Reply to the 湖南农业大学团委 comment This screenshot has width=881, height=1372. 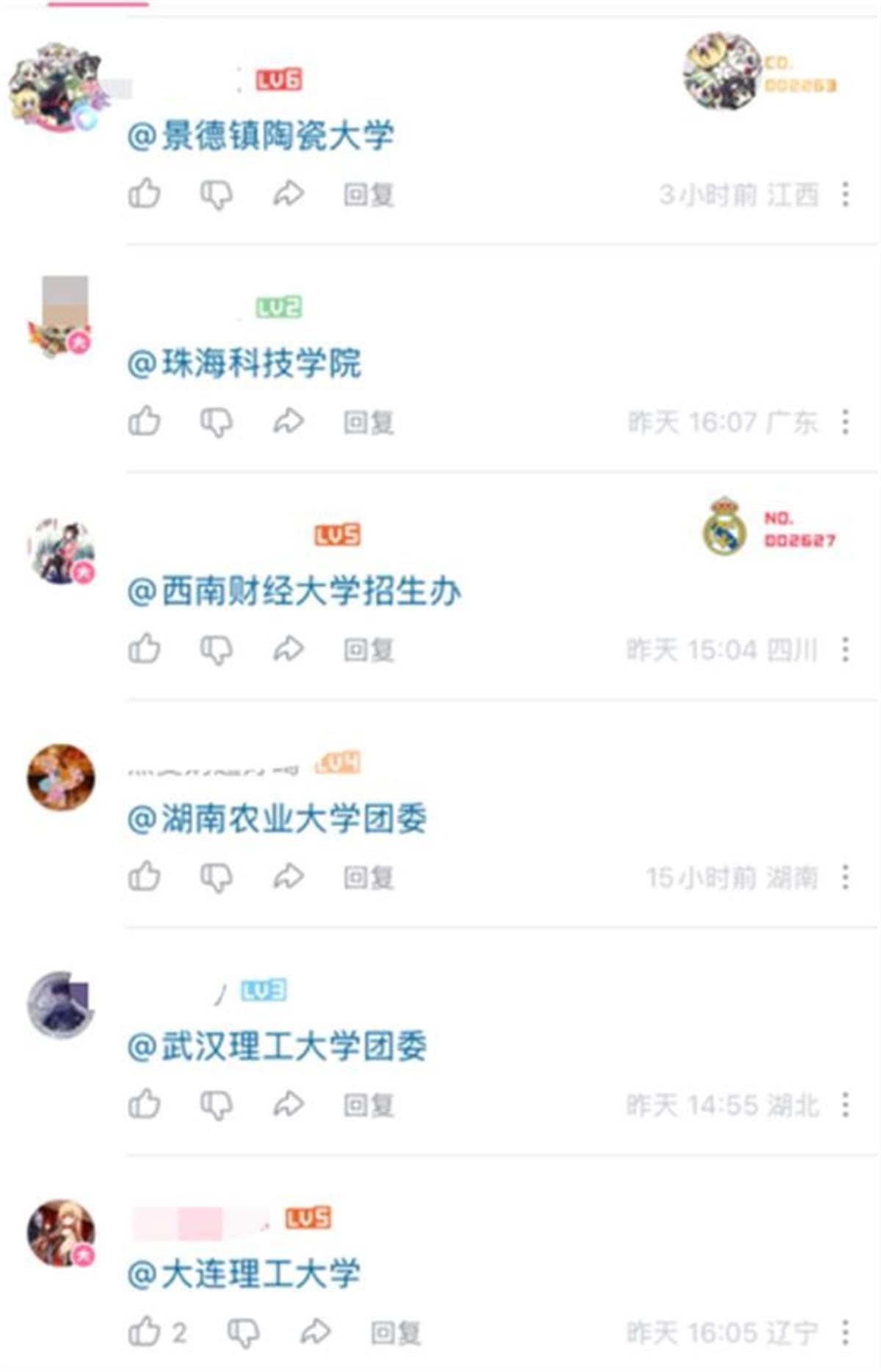(369, 877)
